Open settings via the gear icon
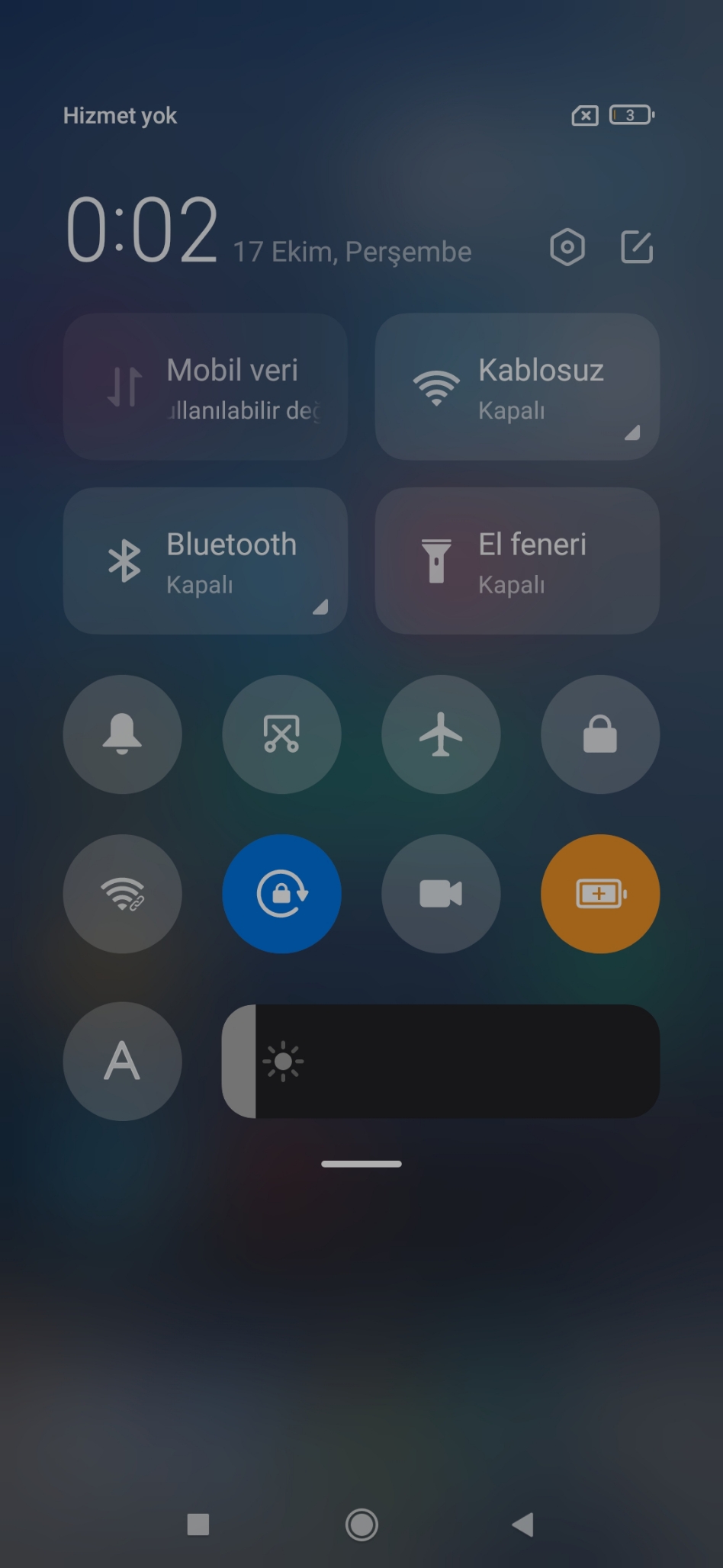 (567, 247)
